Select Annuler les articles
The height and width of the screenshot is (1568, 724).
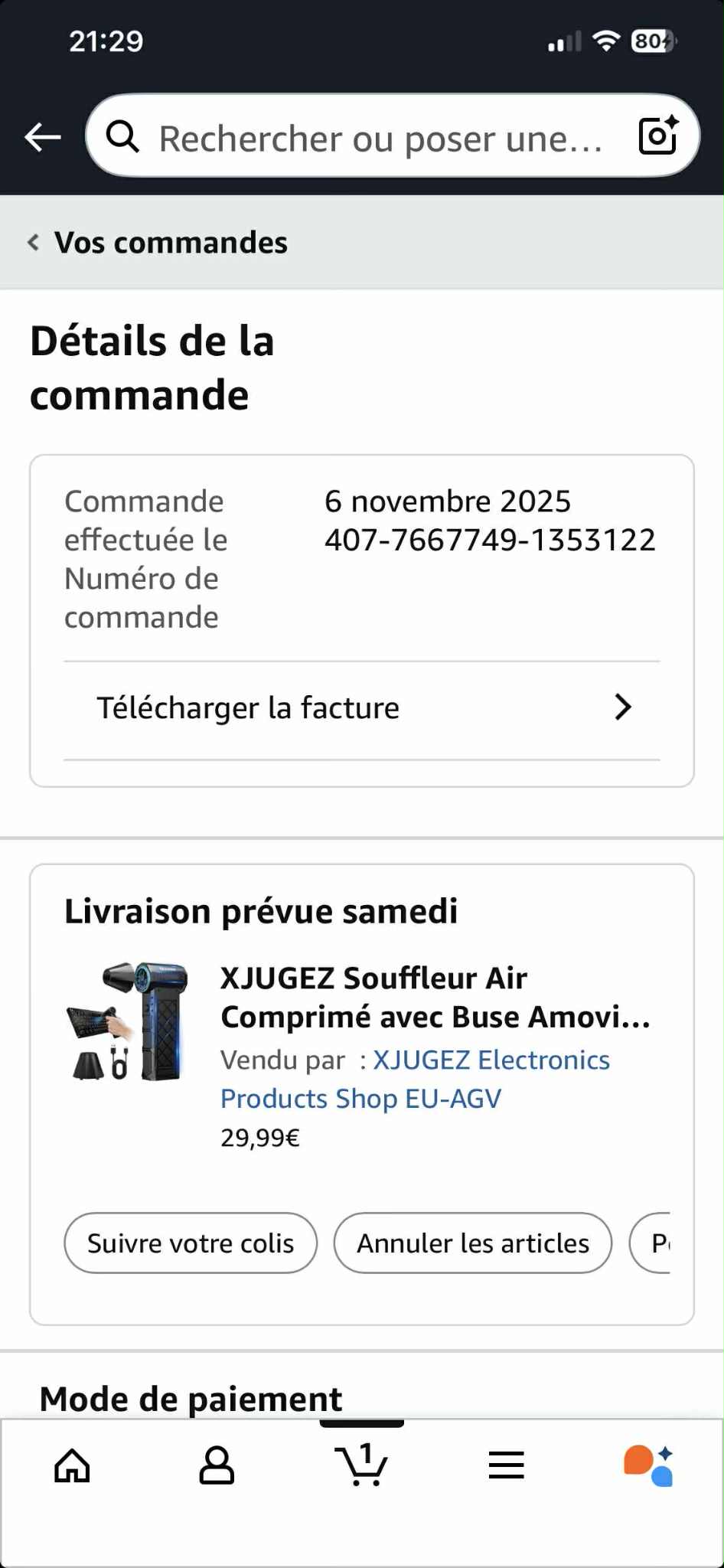click(473, 1243)
